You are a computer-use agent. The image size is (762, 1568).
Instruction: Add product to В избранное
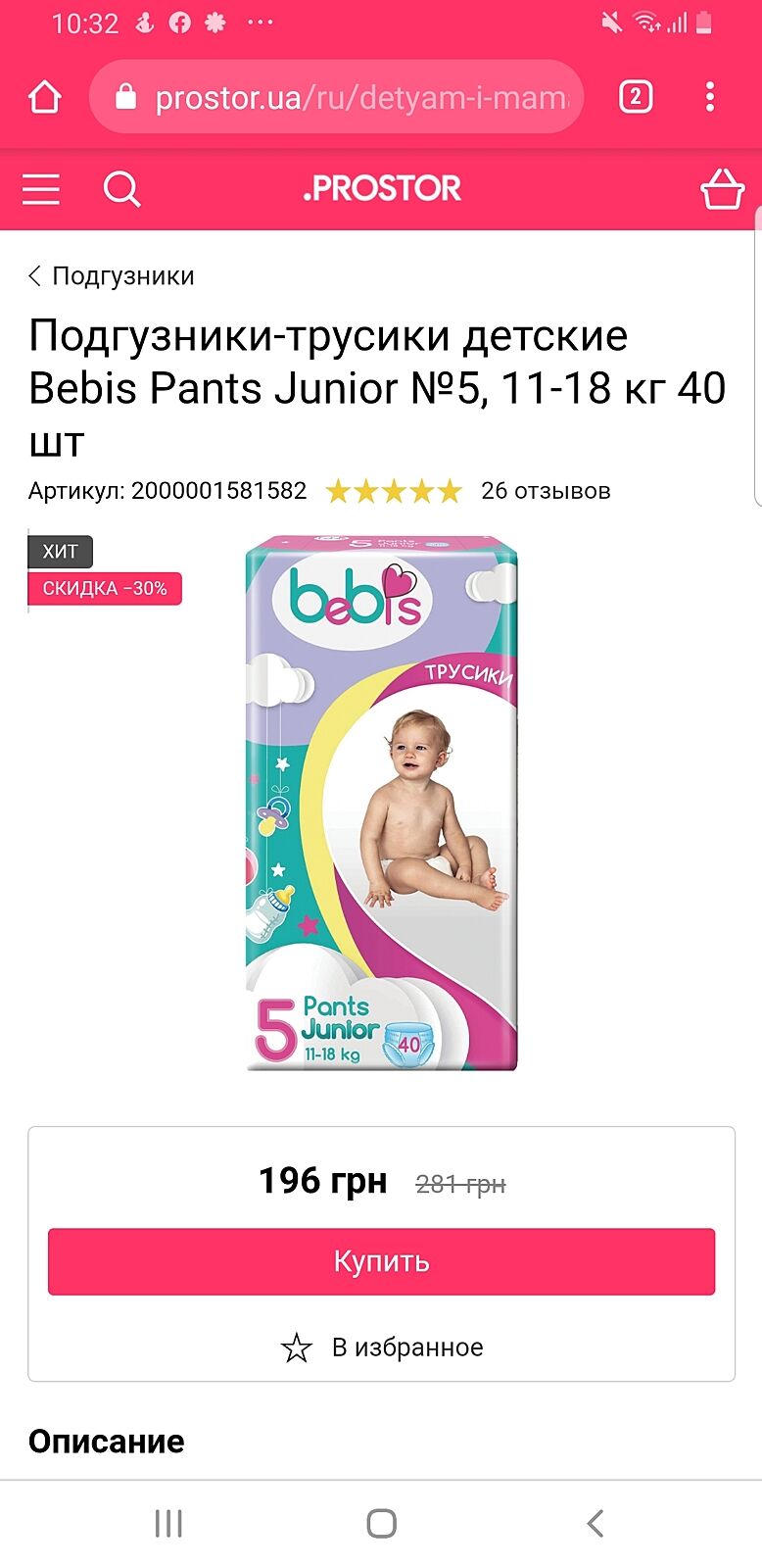382,1347
